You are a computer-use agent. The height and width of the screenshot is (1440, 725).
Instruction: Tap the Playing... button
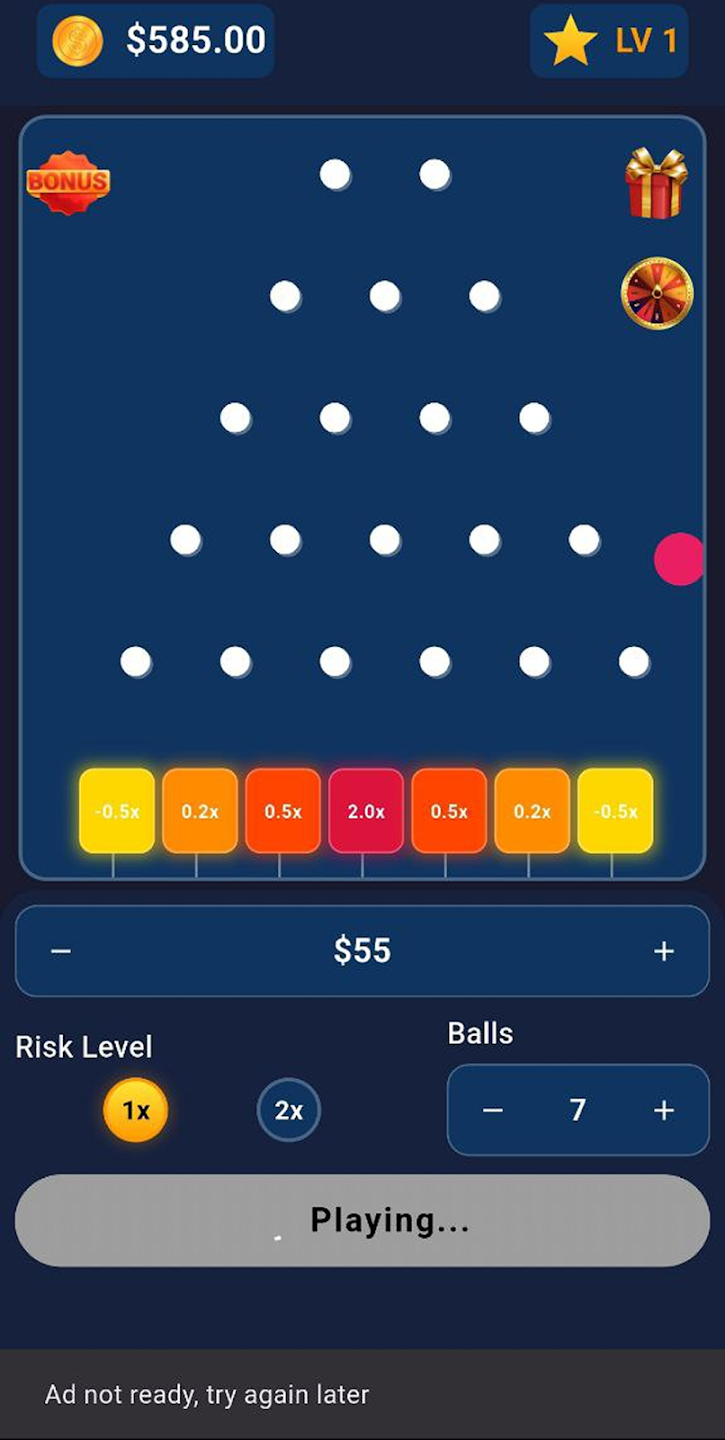[x=362, y=1220]
